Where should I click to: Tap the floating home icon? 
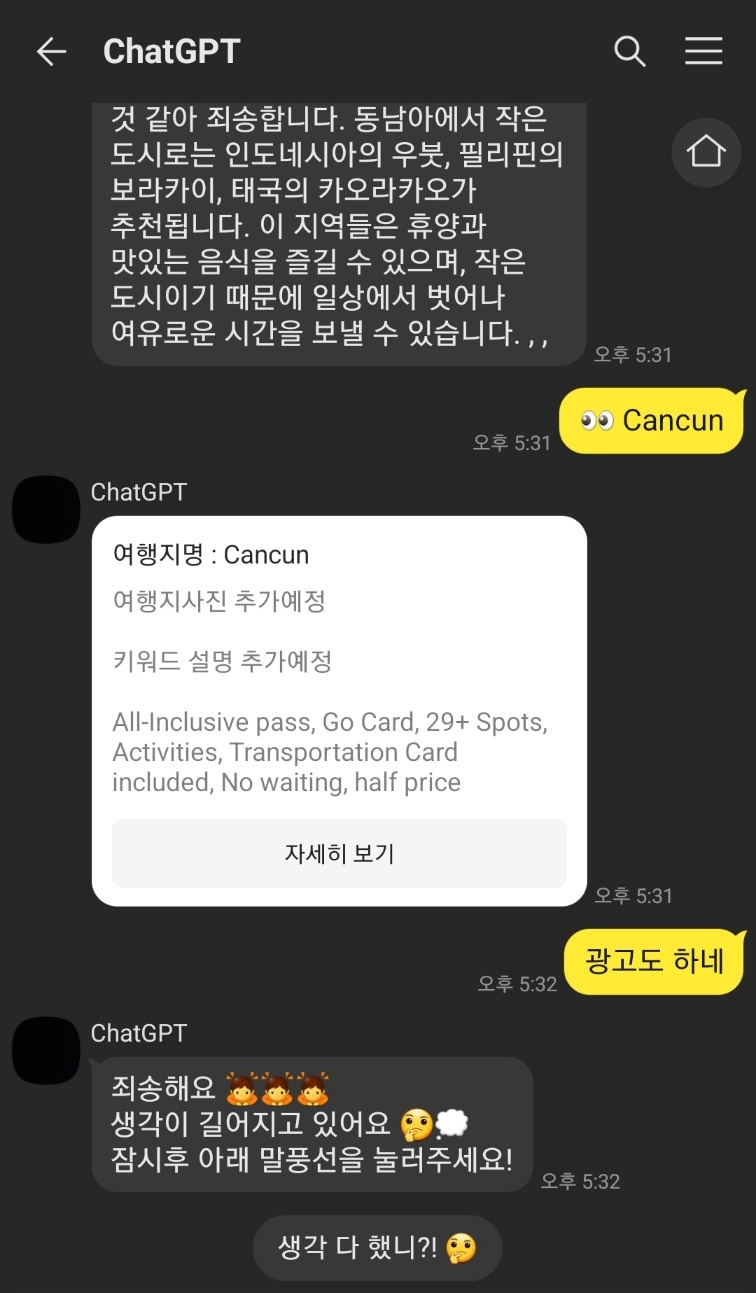[706, 152]
